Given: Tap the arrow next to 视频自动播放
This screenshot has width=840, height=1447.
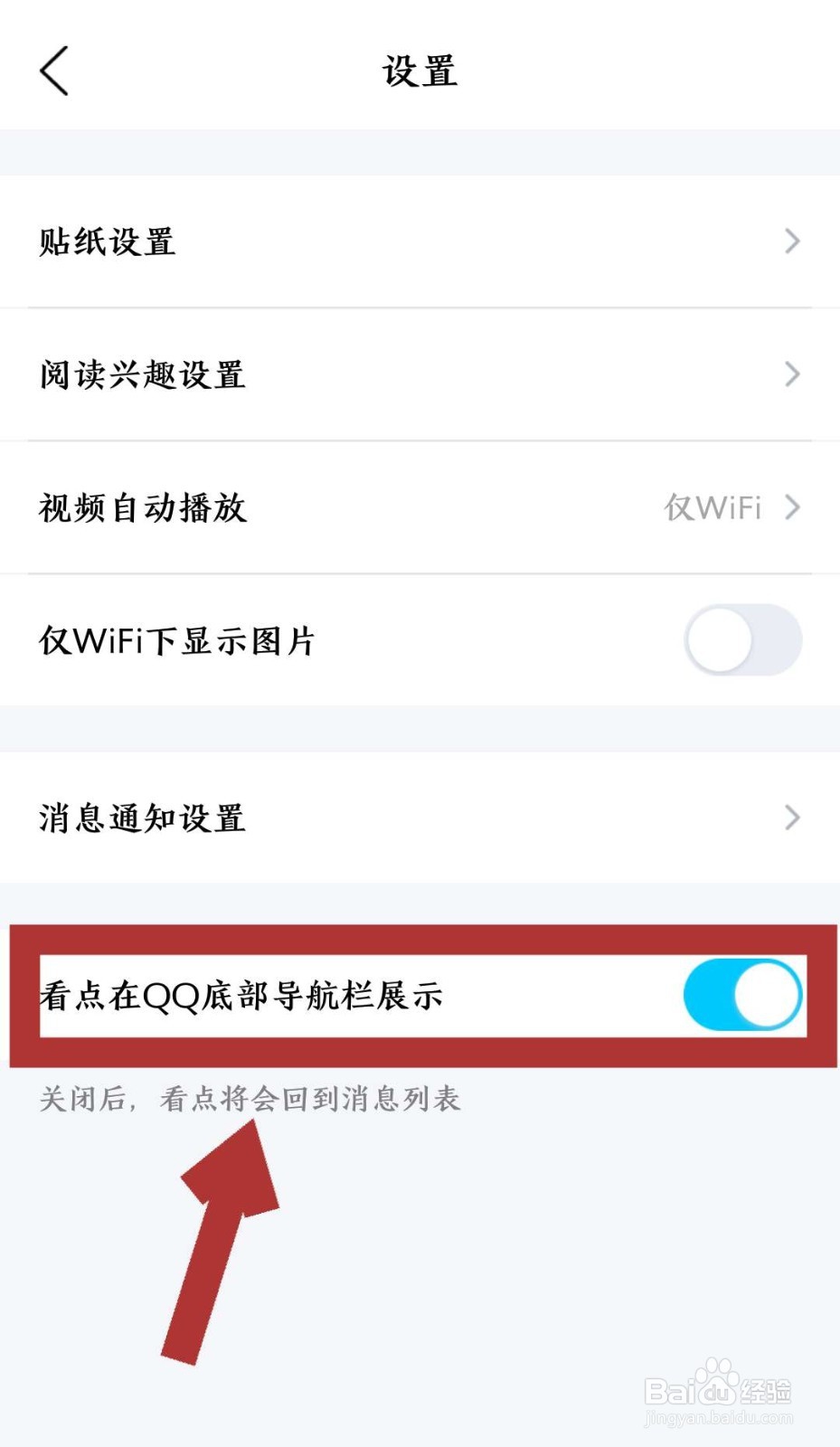Looking at the screenshot, I should pos(794,507).
